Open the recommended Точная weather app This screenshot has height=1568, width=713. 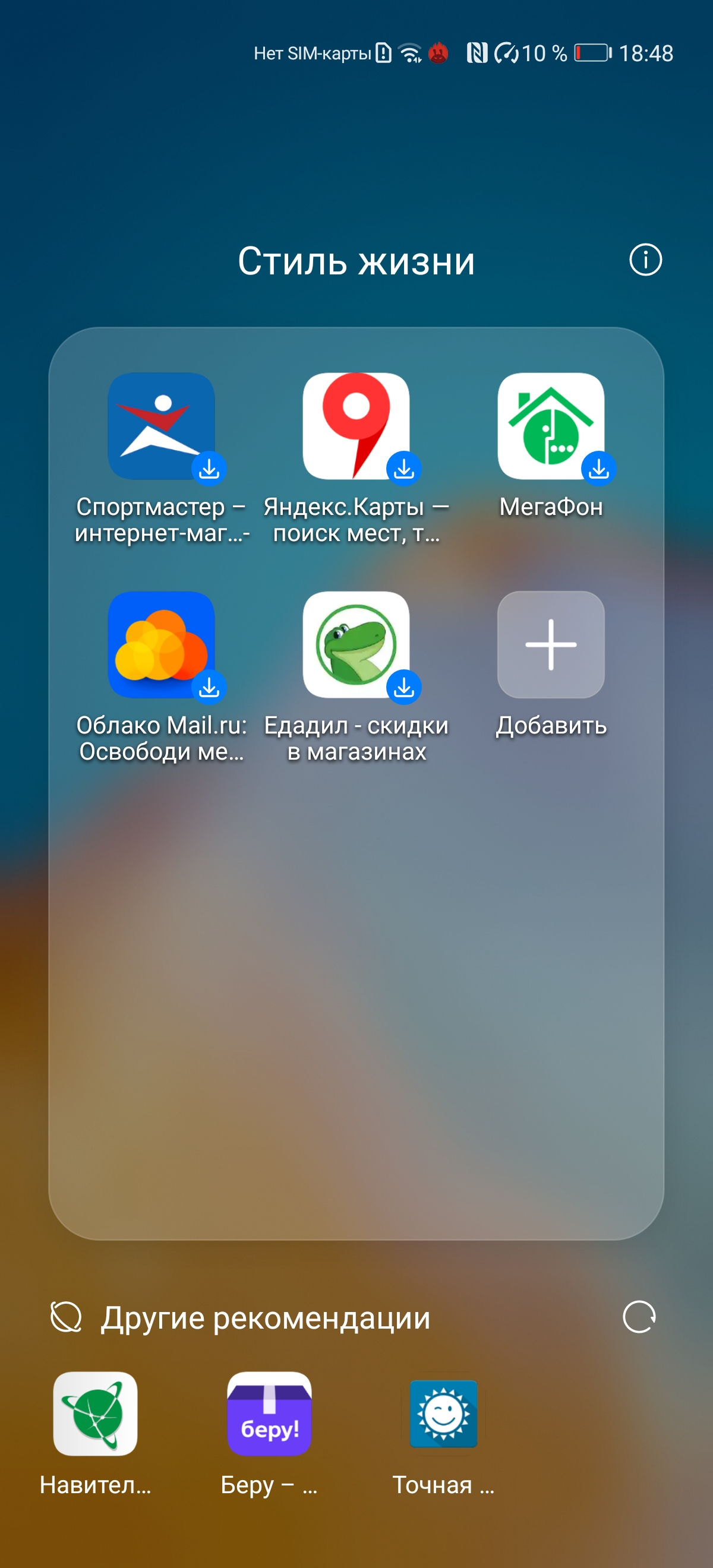[443, 1414]
